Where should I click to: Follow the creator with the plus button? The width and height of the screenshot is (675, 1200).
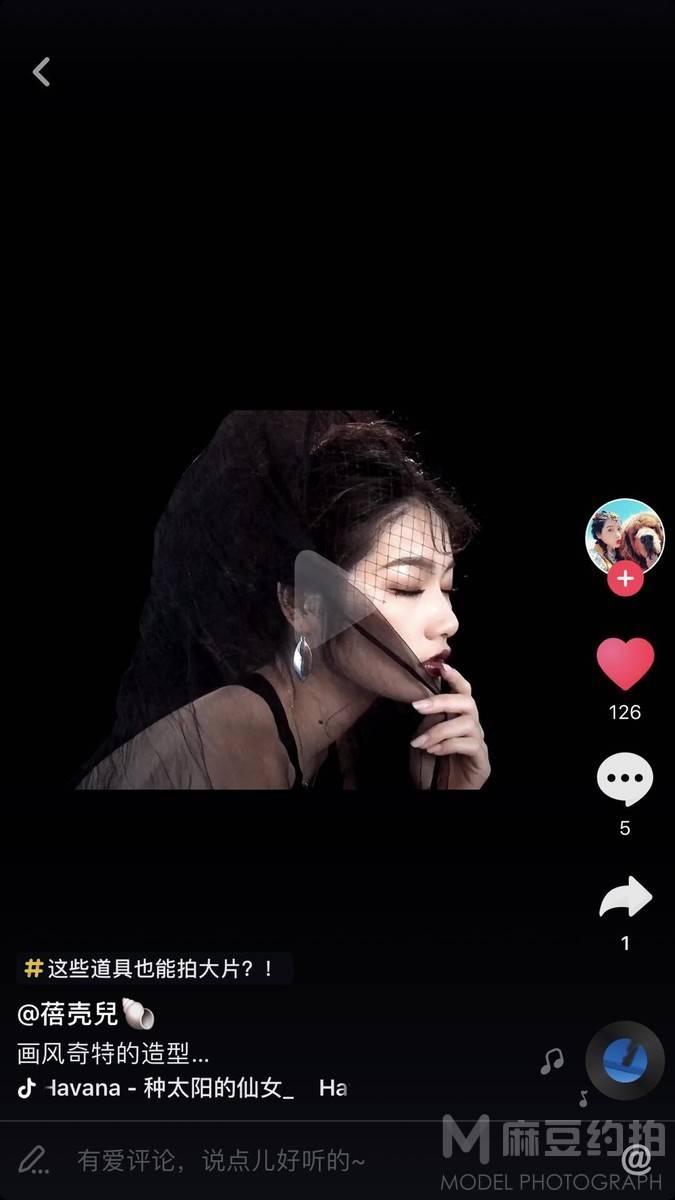pyautogui.click(x=625, y=578)
